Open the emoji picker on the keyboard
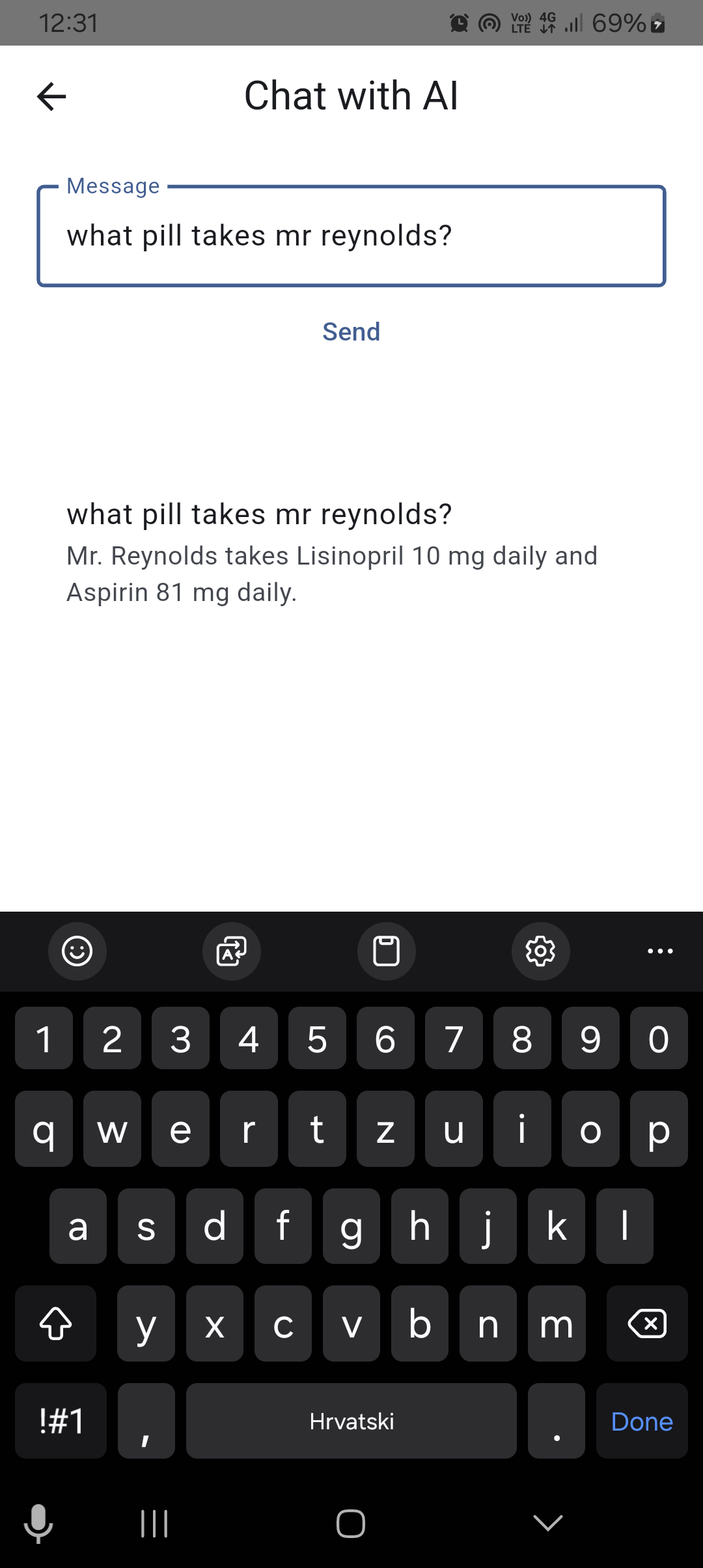This screenshot has height=1568, width=703. click(x=77, y=951)
